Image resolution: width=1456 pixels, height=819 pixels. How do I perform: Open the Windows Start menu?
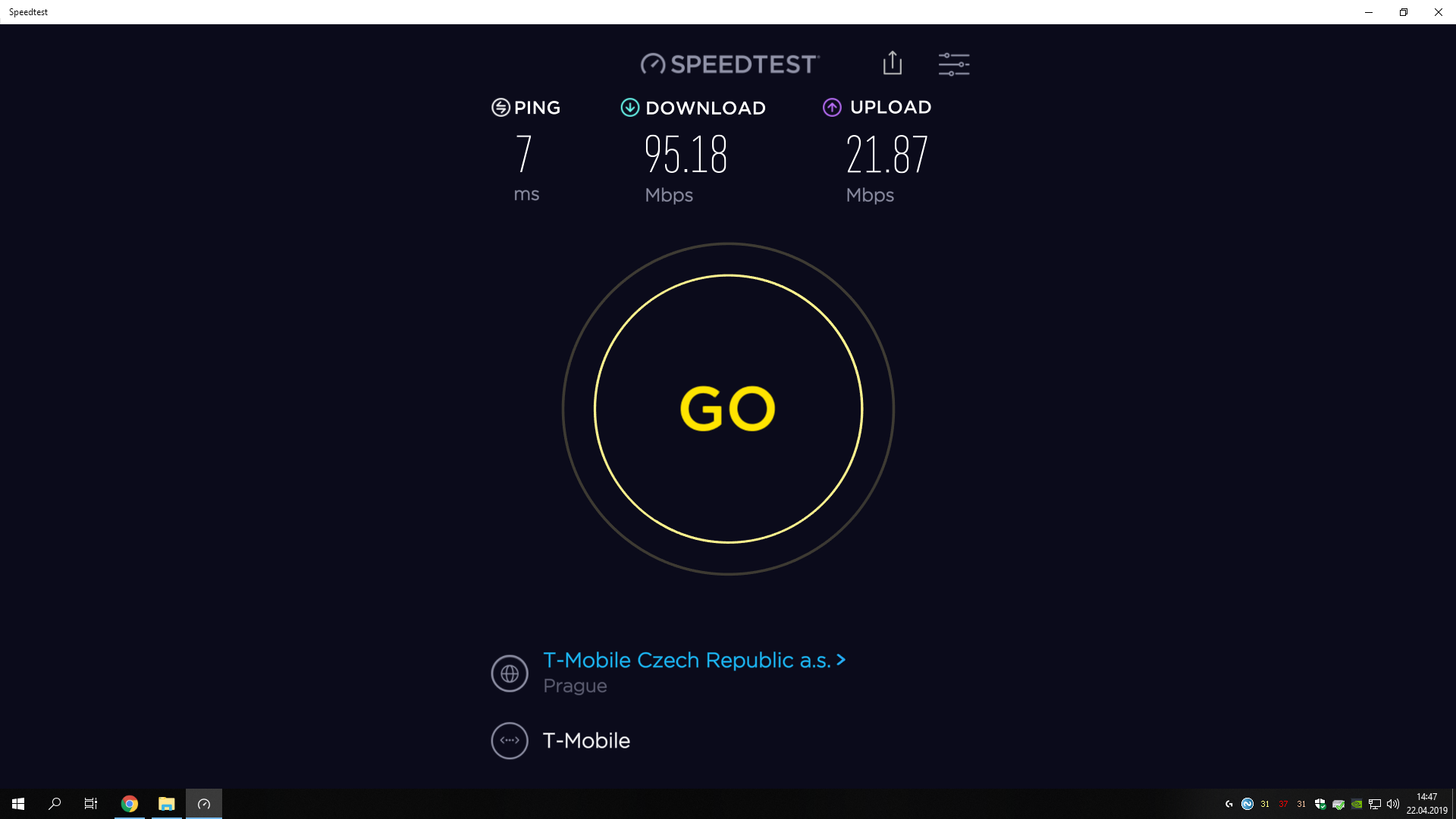click(18, 804)
